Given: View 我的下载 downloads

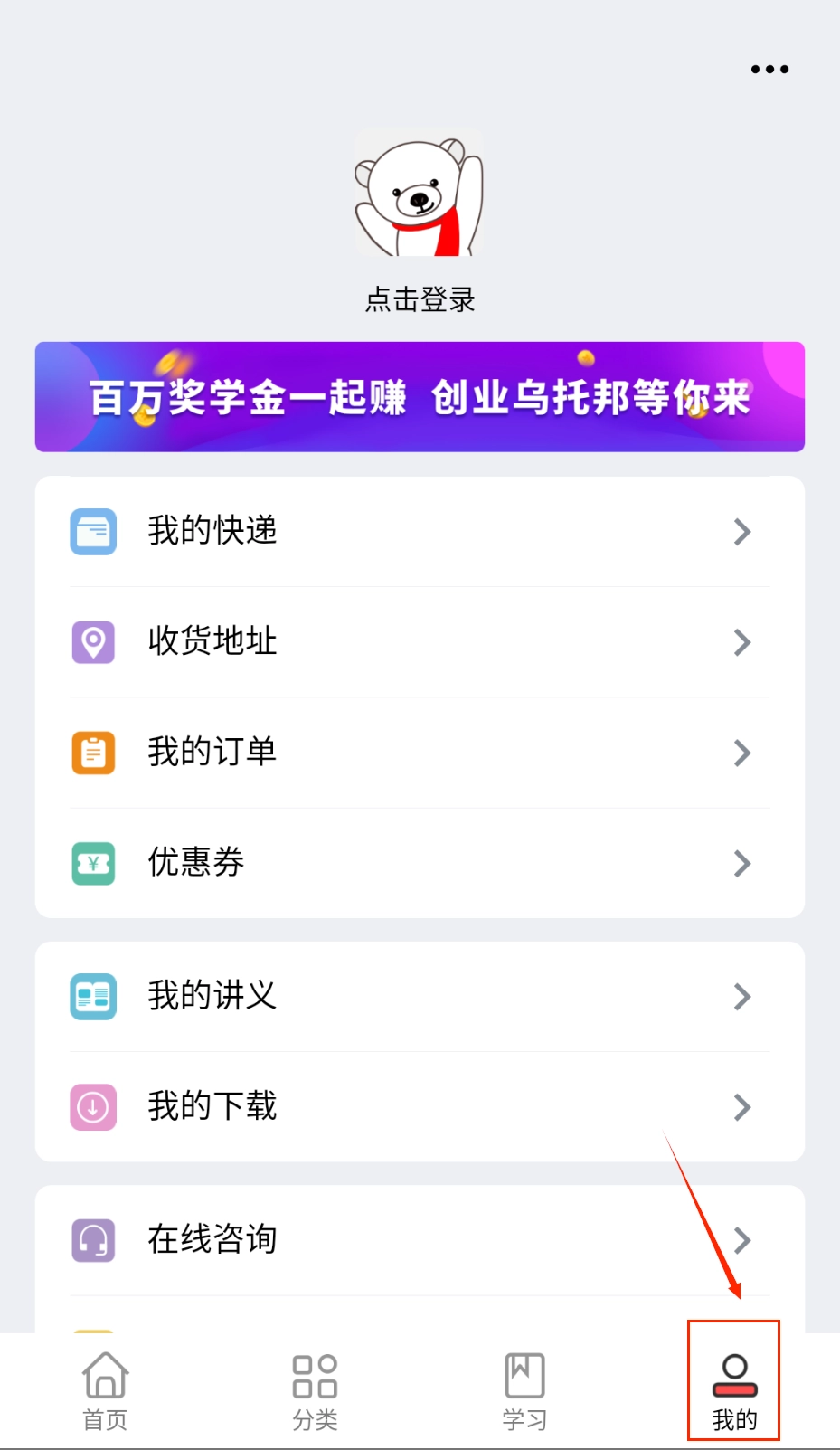Looking at the screenshot, I should point(420,1106).
